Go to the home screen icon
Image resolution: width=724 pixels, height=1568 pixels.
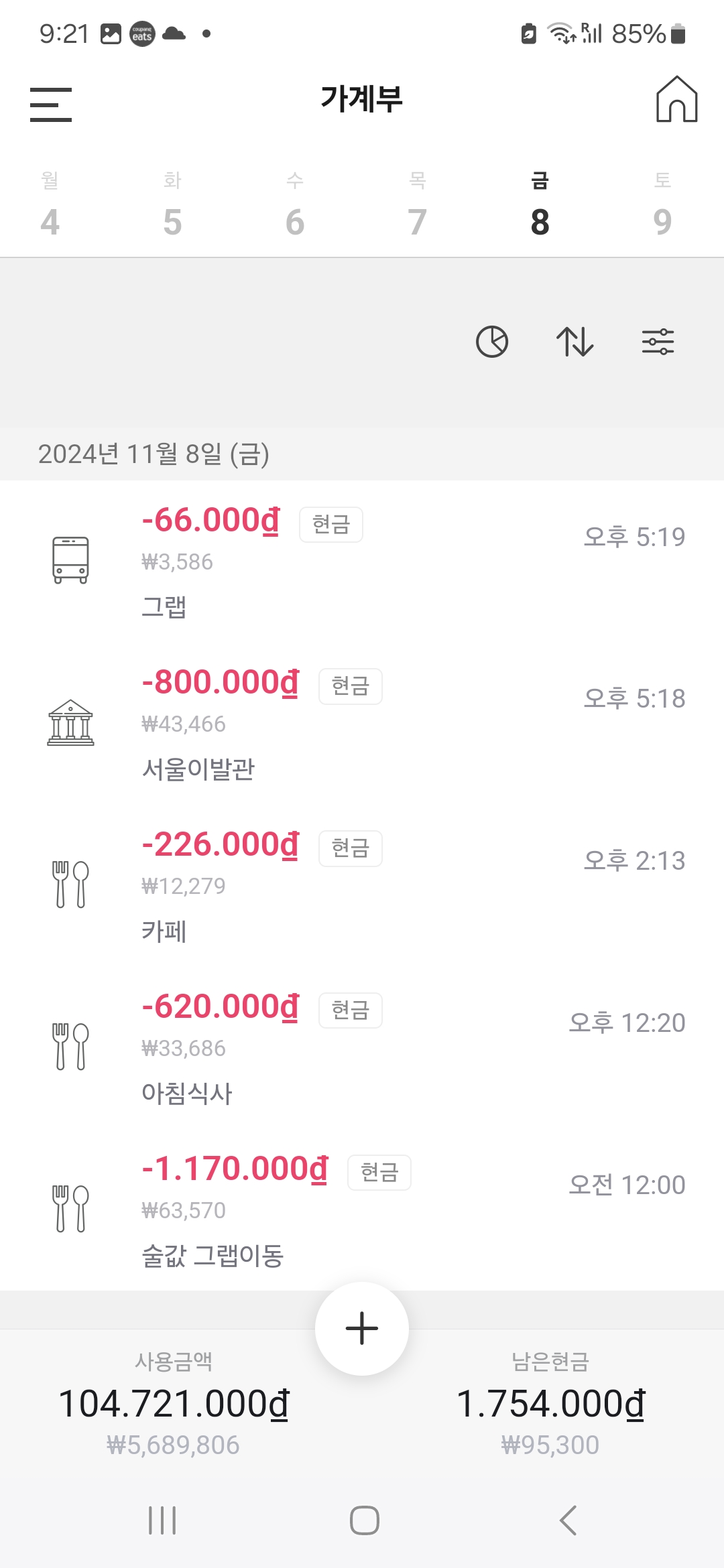pos(676,99)
